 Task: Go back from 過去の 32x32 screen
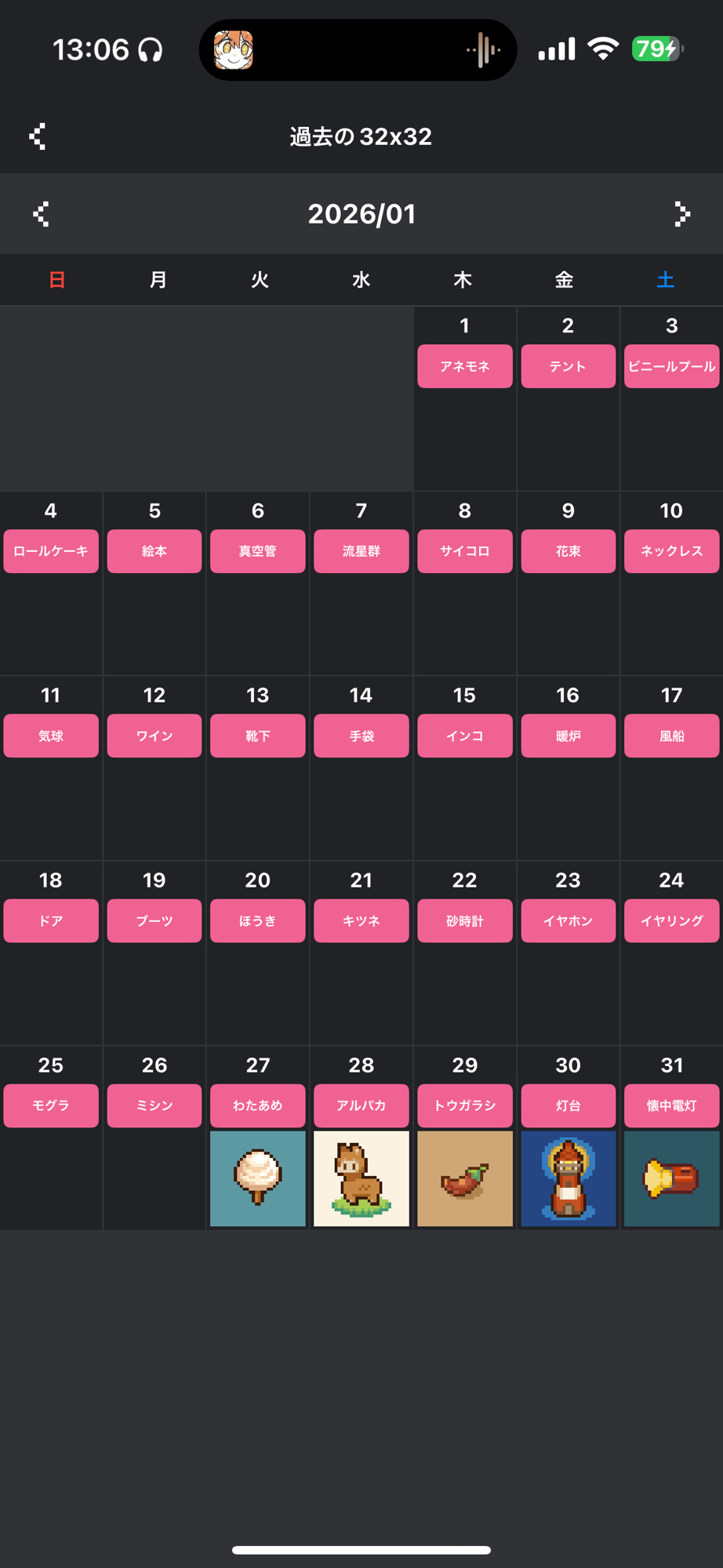[37, 136]
